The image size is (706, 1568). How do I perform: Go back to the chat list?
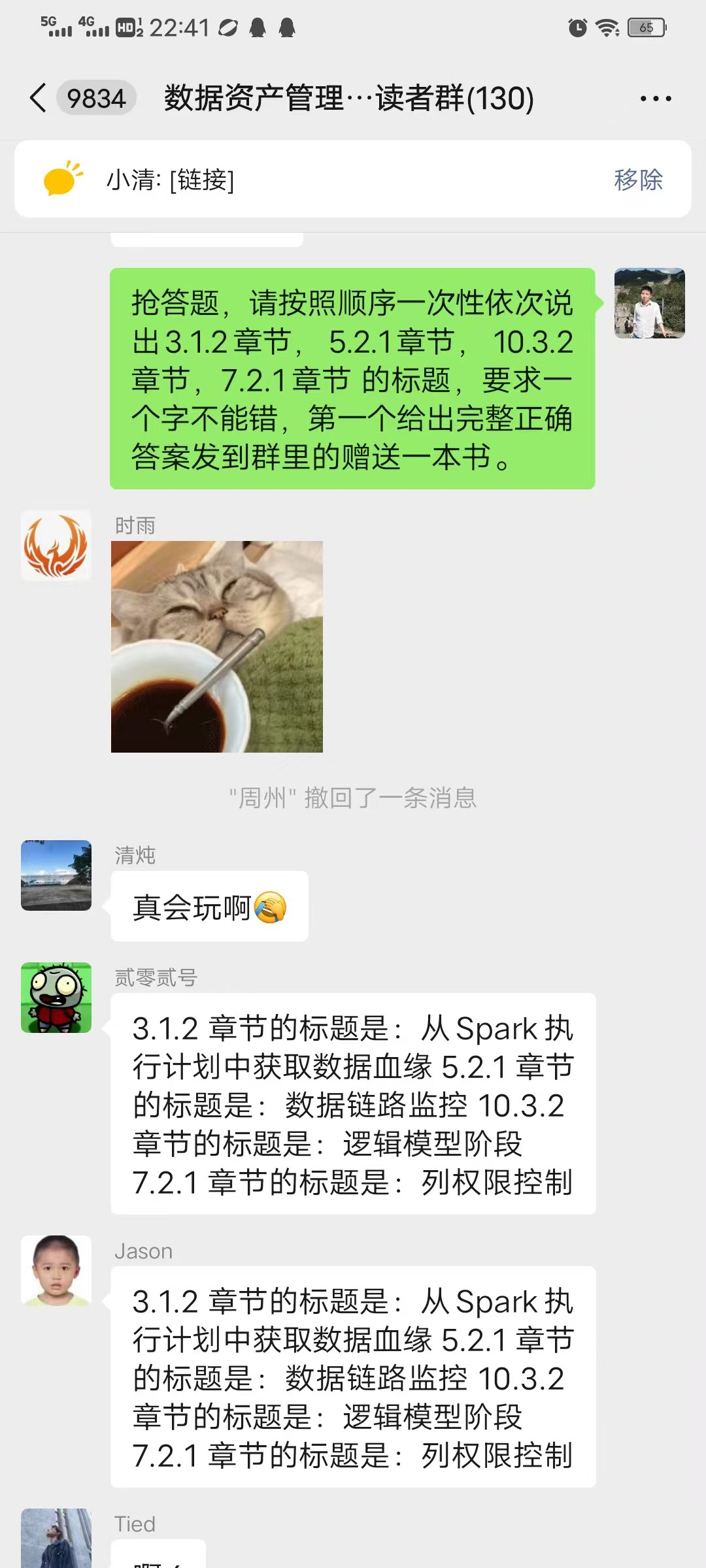tap(39, 99)
